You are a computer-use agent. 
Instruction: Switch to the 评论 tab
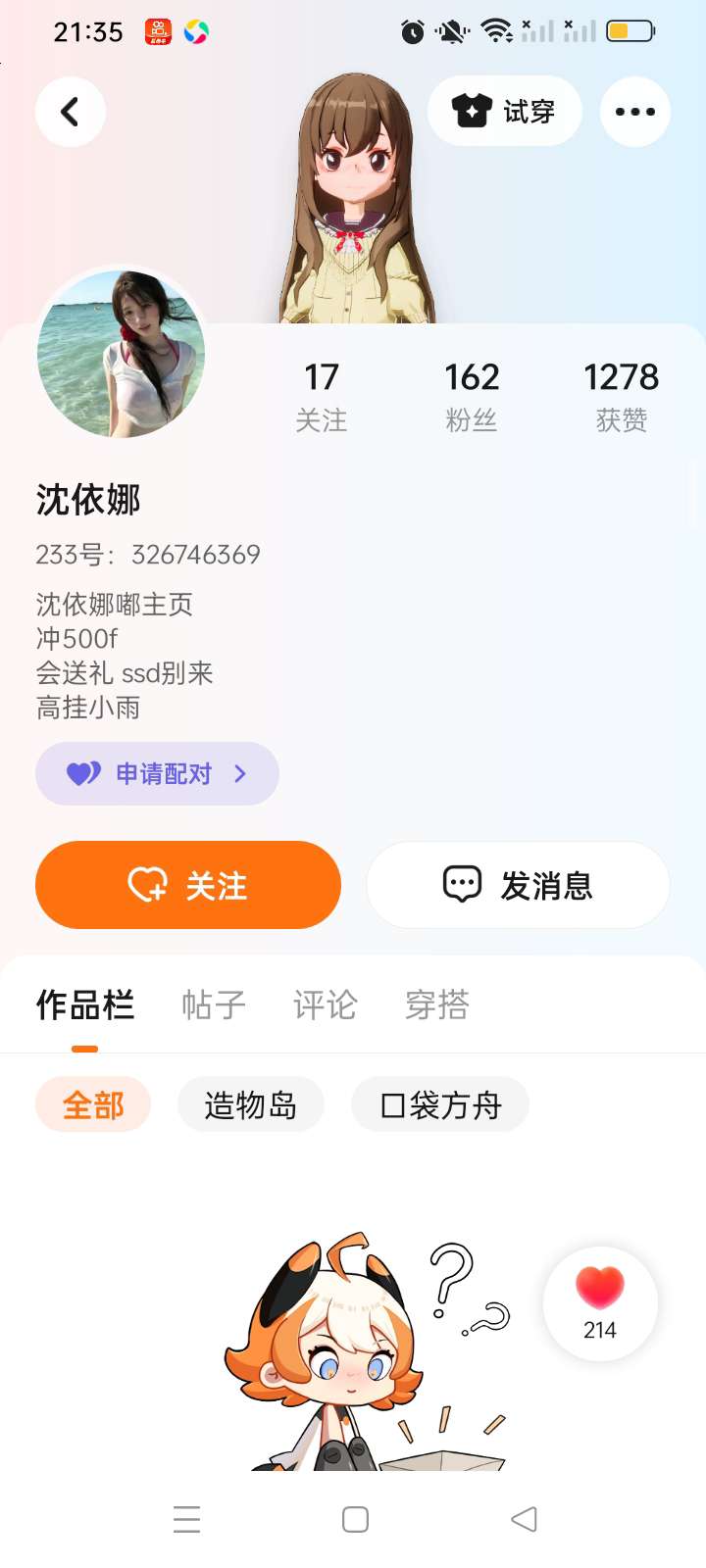tap(325, 1005)
